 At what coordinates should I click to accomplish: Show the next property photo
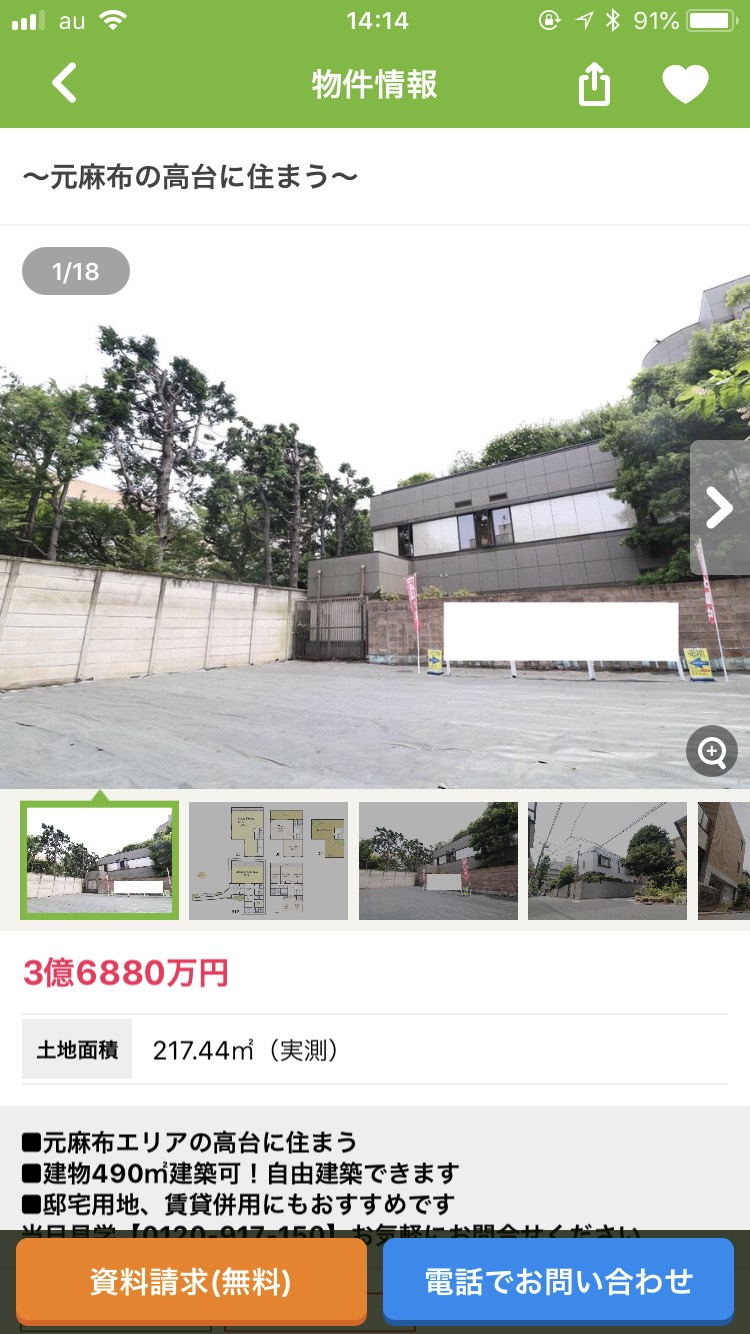click(x=719, y=508)
